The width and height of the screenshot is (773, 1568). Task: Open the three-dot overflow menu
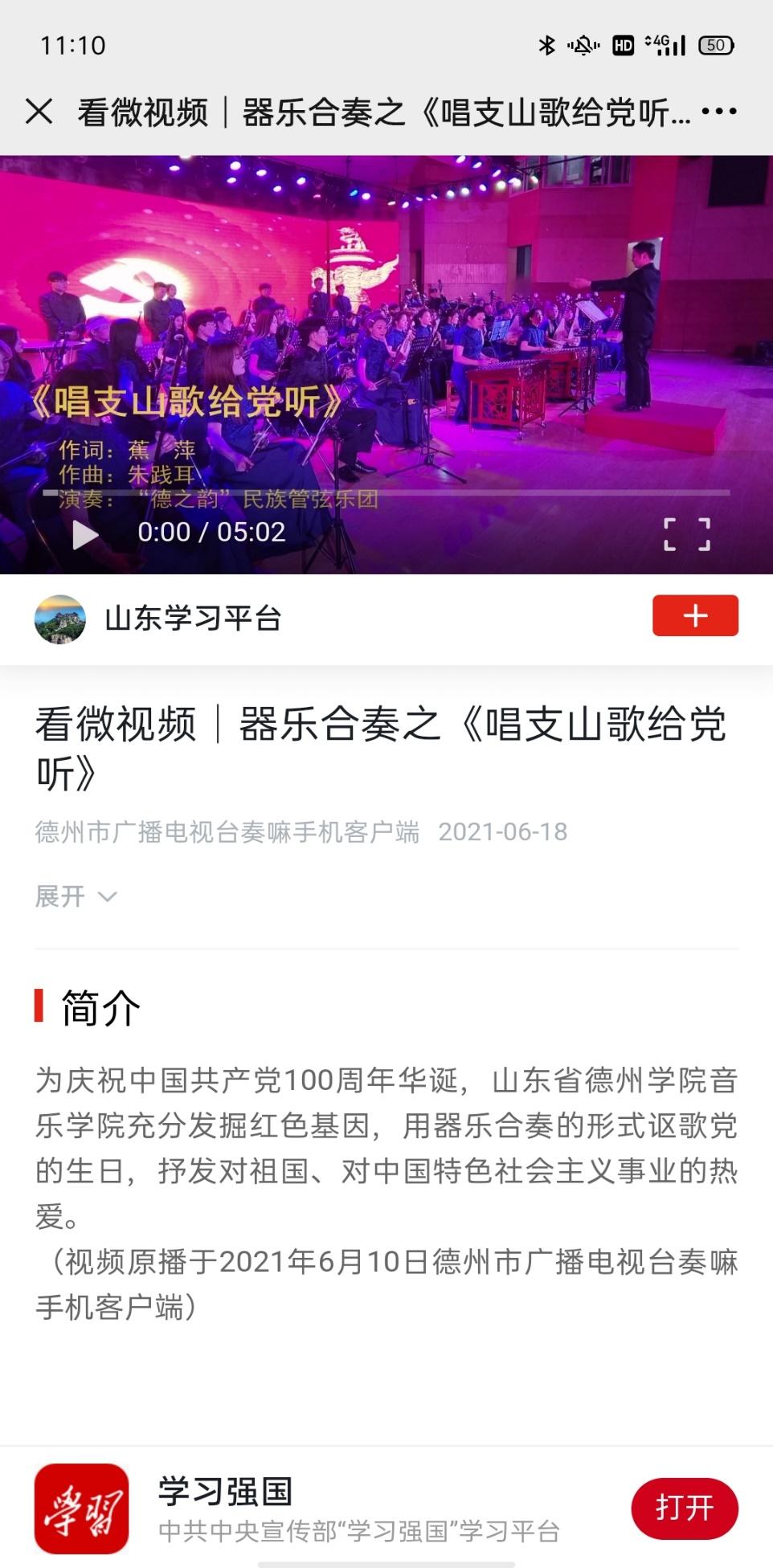coord(718,112)
